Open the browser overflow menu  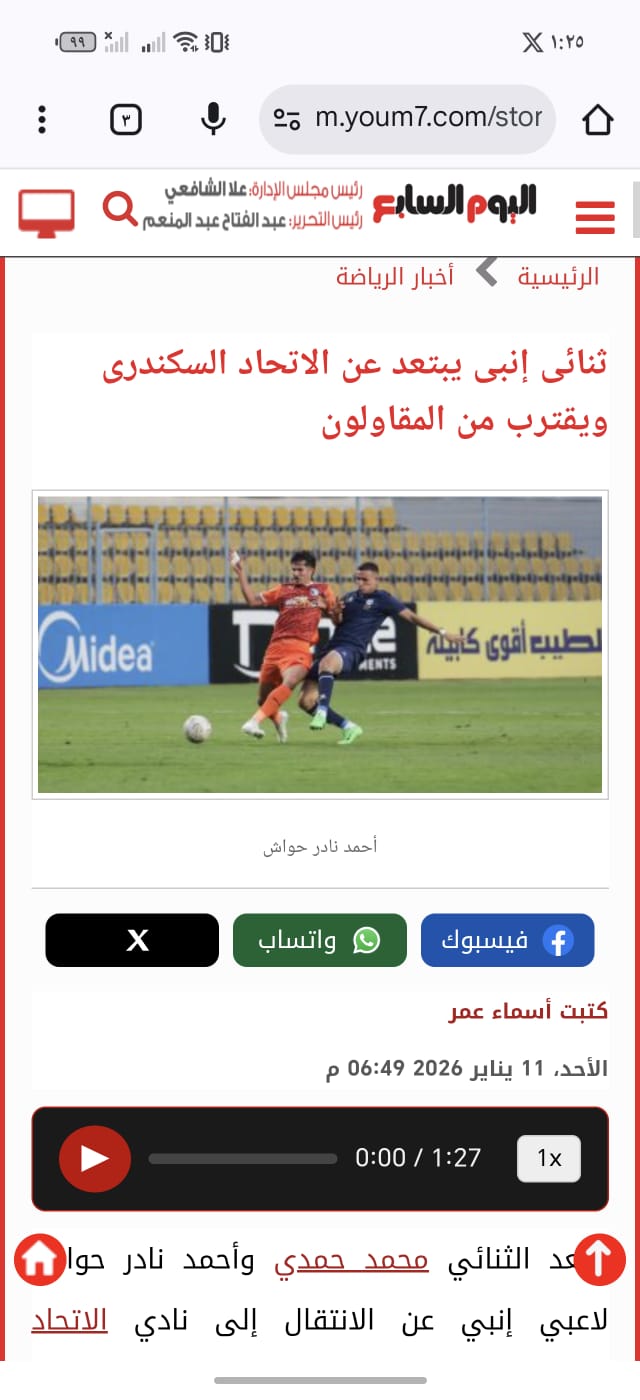(42, 119)
